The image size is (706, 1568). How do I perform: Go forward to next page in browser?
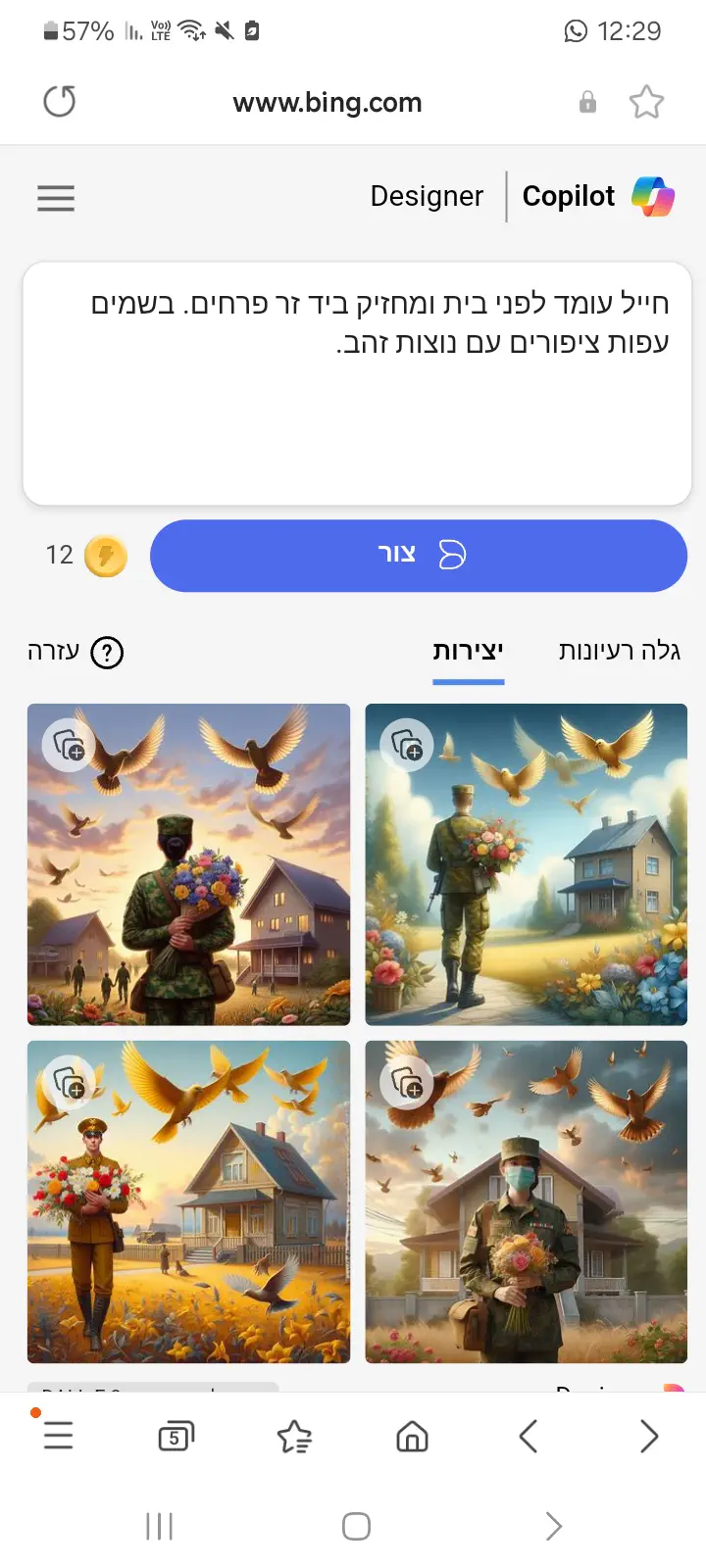pyautogui.click(x=648, y=1437)
